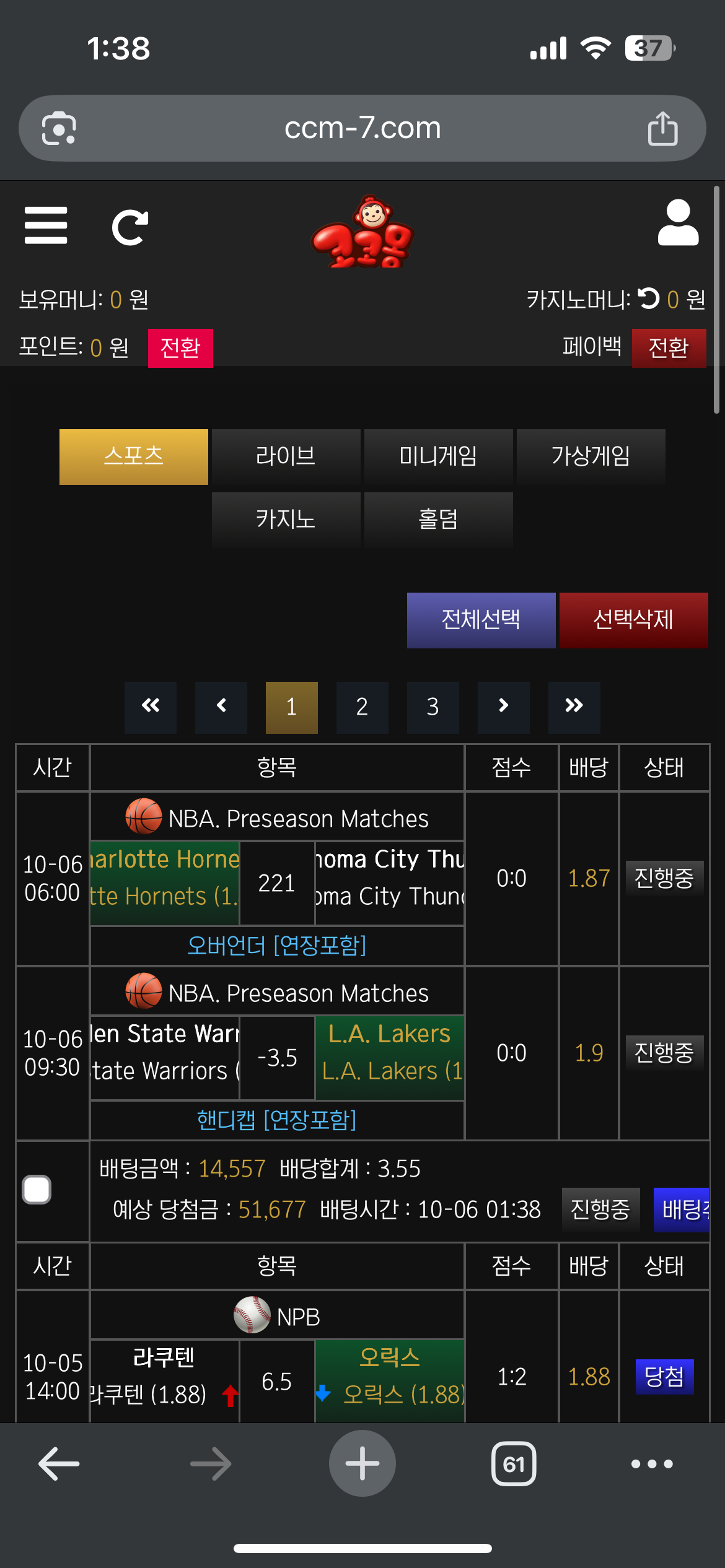The image size is (725, 1568).
Task: Open the 홀덤 section
Action: [438, 520]
